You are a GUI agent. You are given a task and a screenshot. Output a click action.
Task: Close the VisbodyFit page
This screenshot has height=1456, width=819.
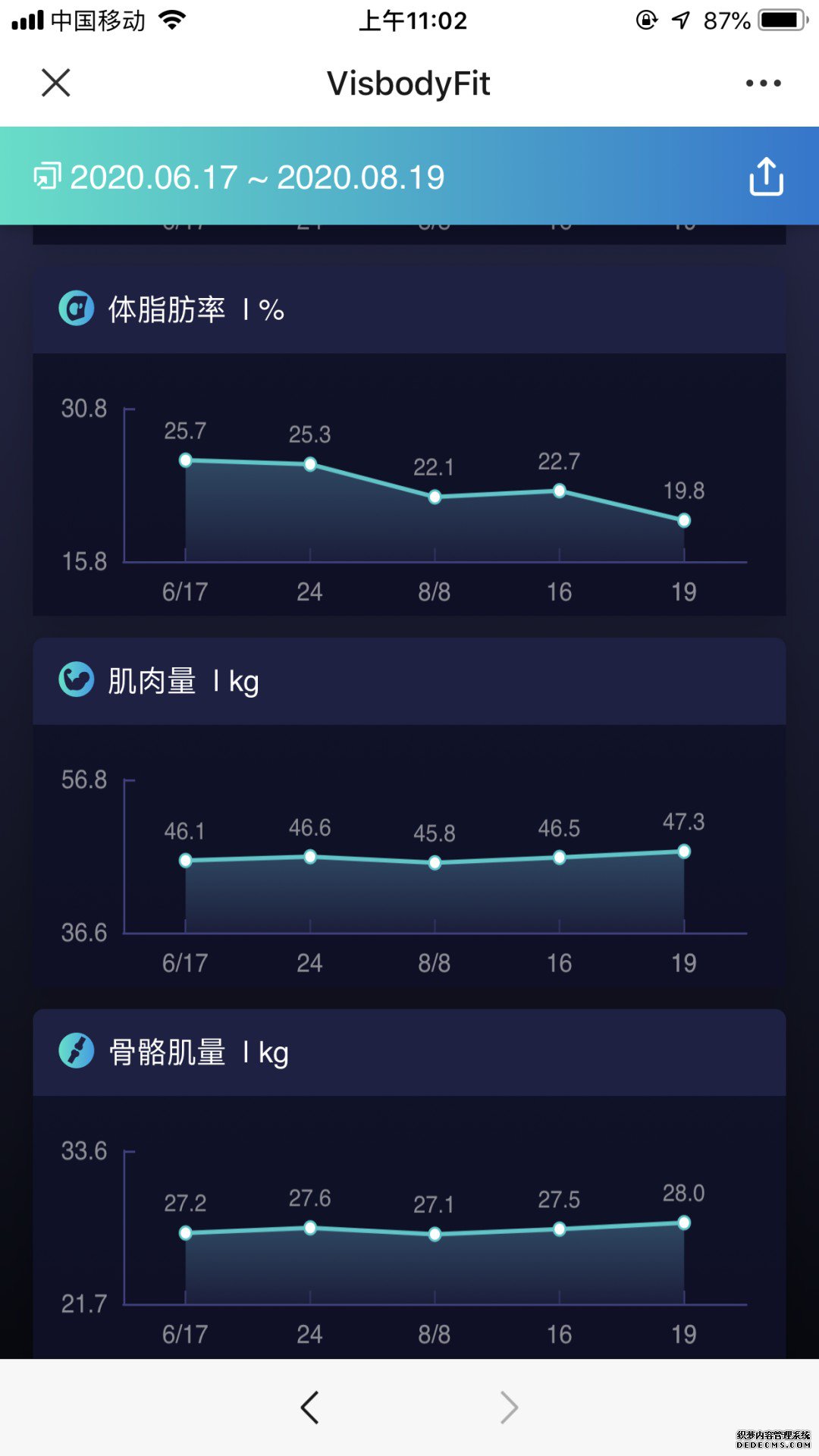(55, 83)
